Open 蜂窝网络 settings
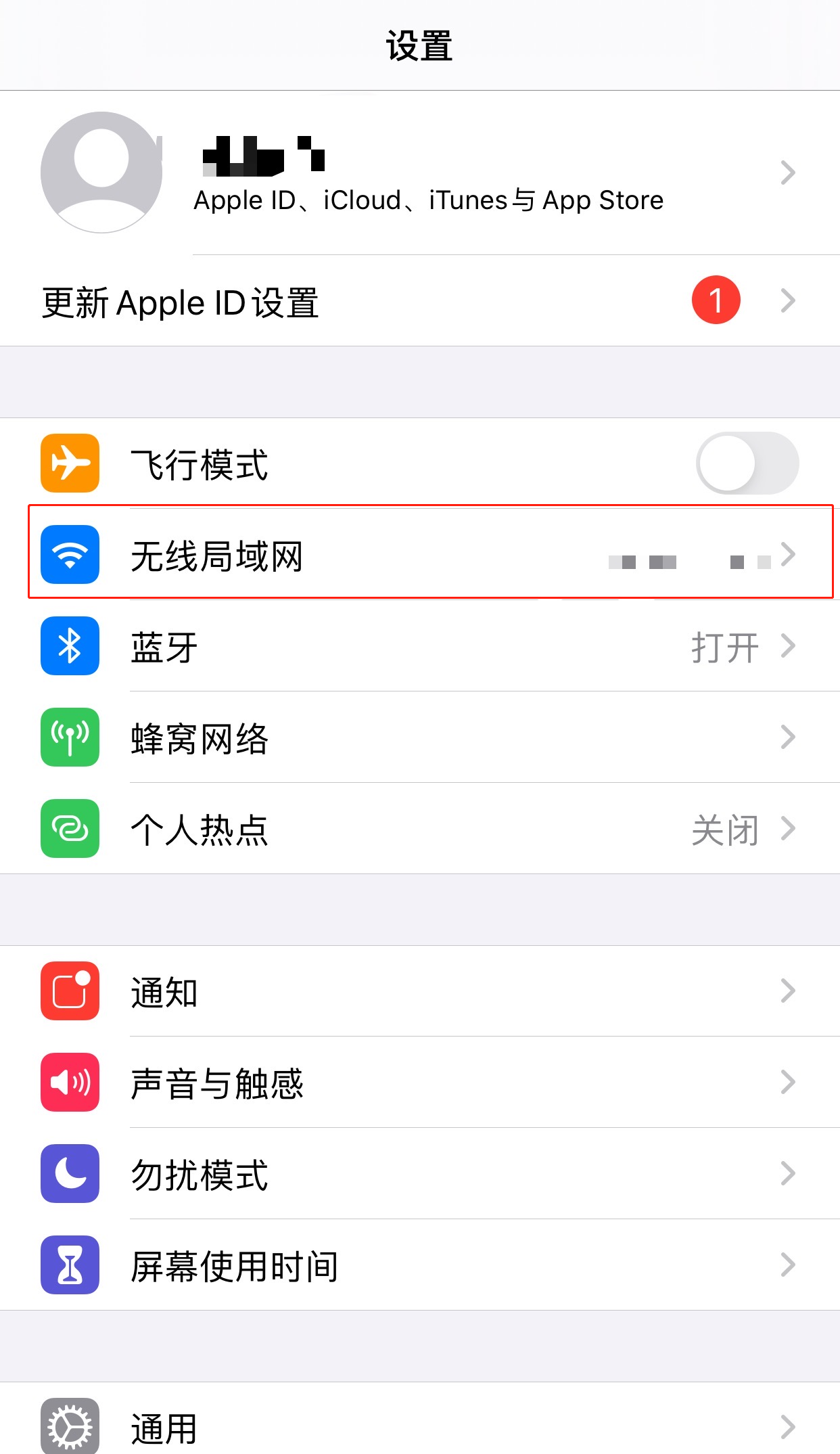The image size is (840, 1454). point(420,737)
